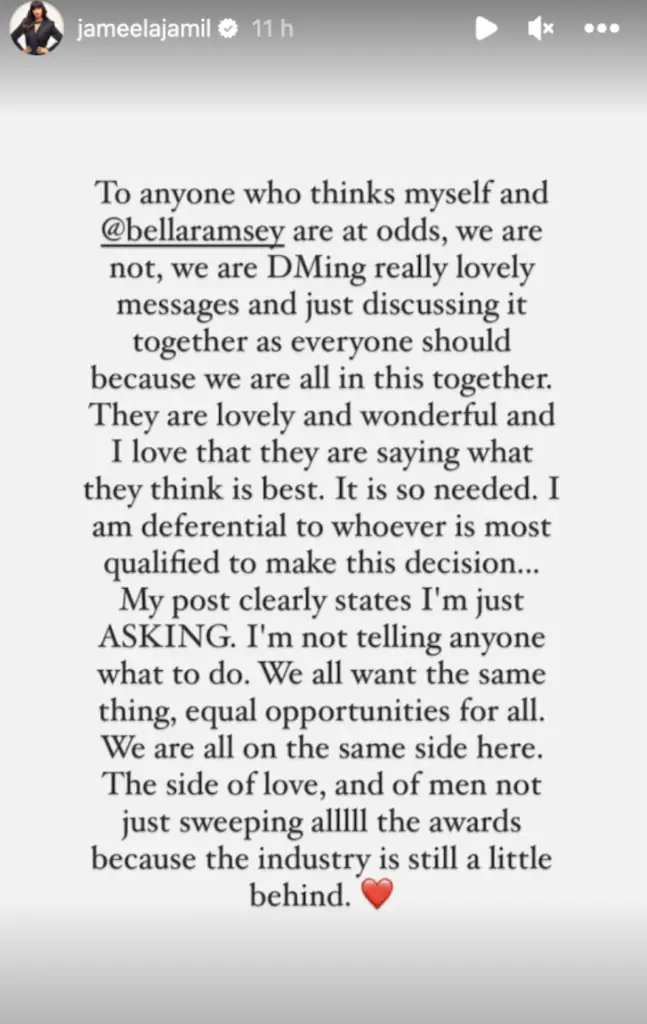Viewport: 647px width, 1024px height.
Task: Open jameelajamil's profile picture
Action: [x=37, y=29]
